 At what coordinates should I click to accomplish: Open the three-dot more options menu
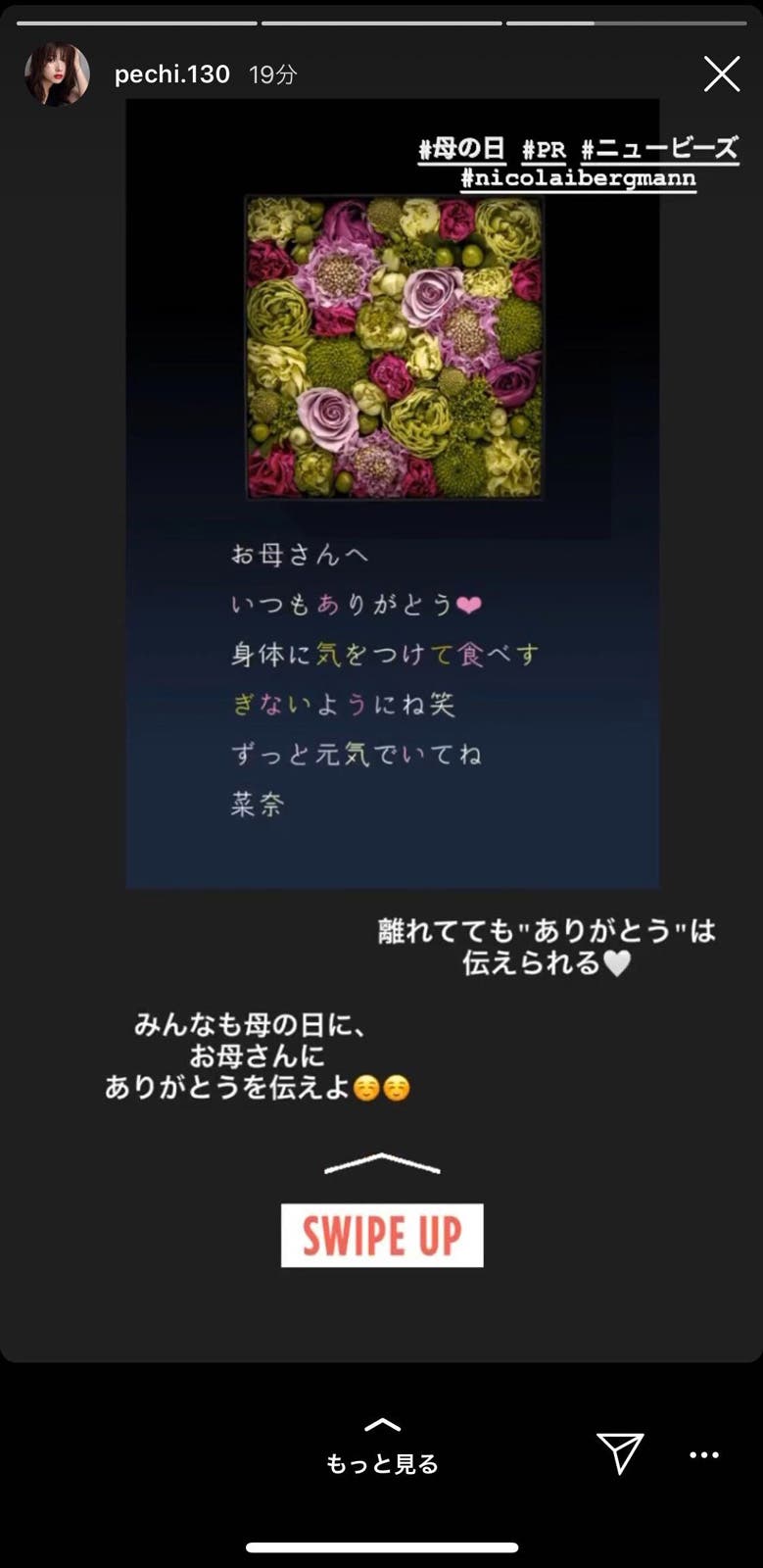tap(704, 1455)
